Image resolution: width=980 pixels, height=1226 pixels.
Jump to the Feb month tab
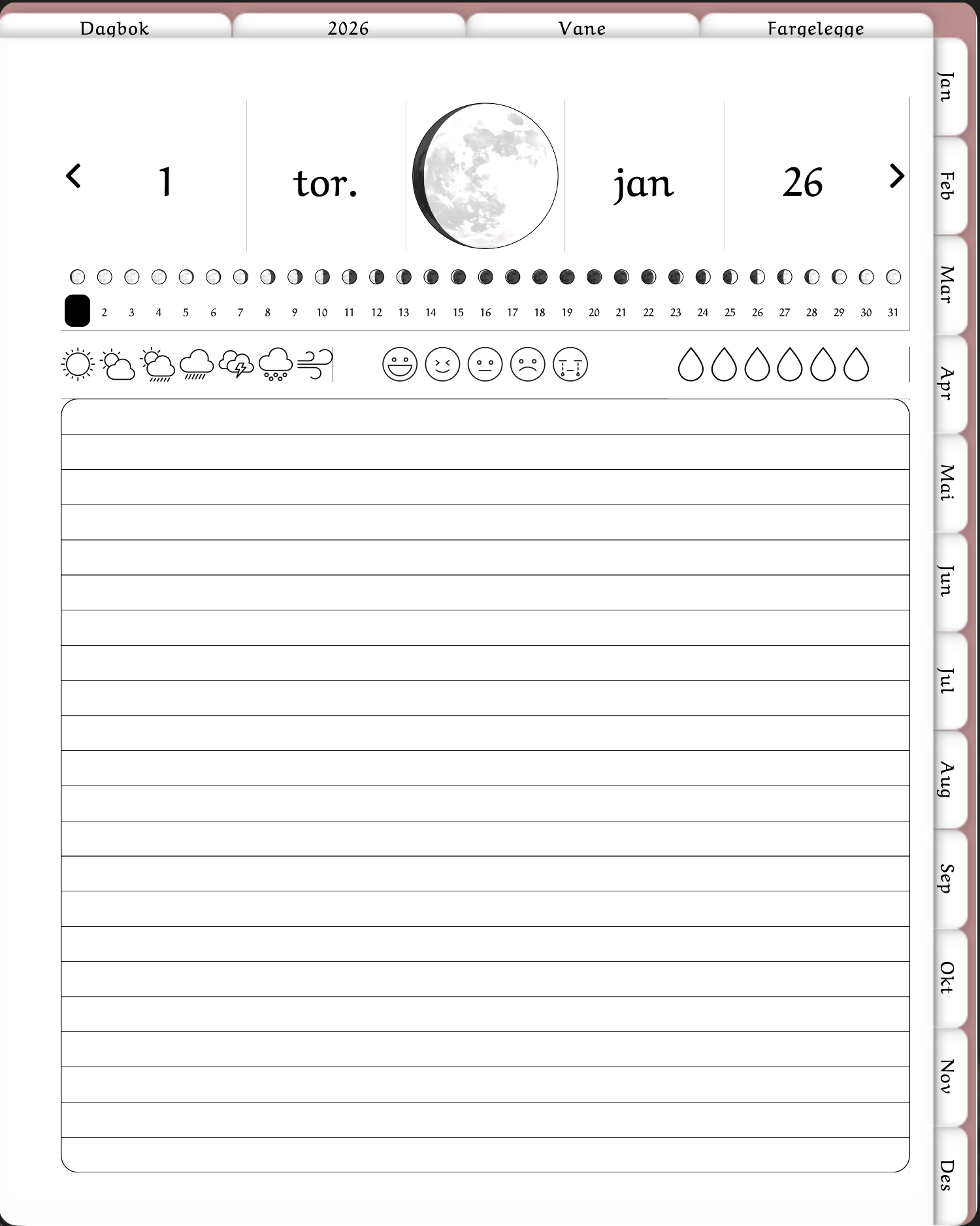click(x=947, y=186)
